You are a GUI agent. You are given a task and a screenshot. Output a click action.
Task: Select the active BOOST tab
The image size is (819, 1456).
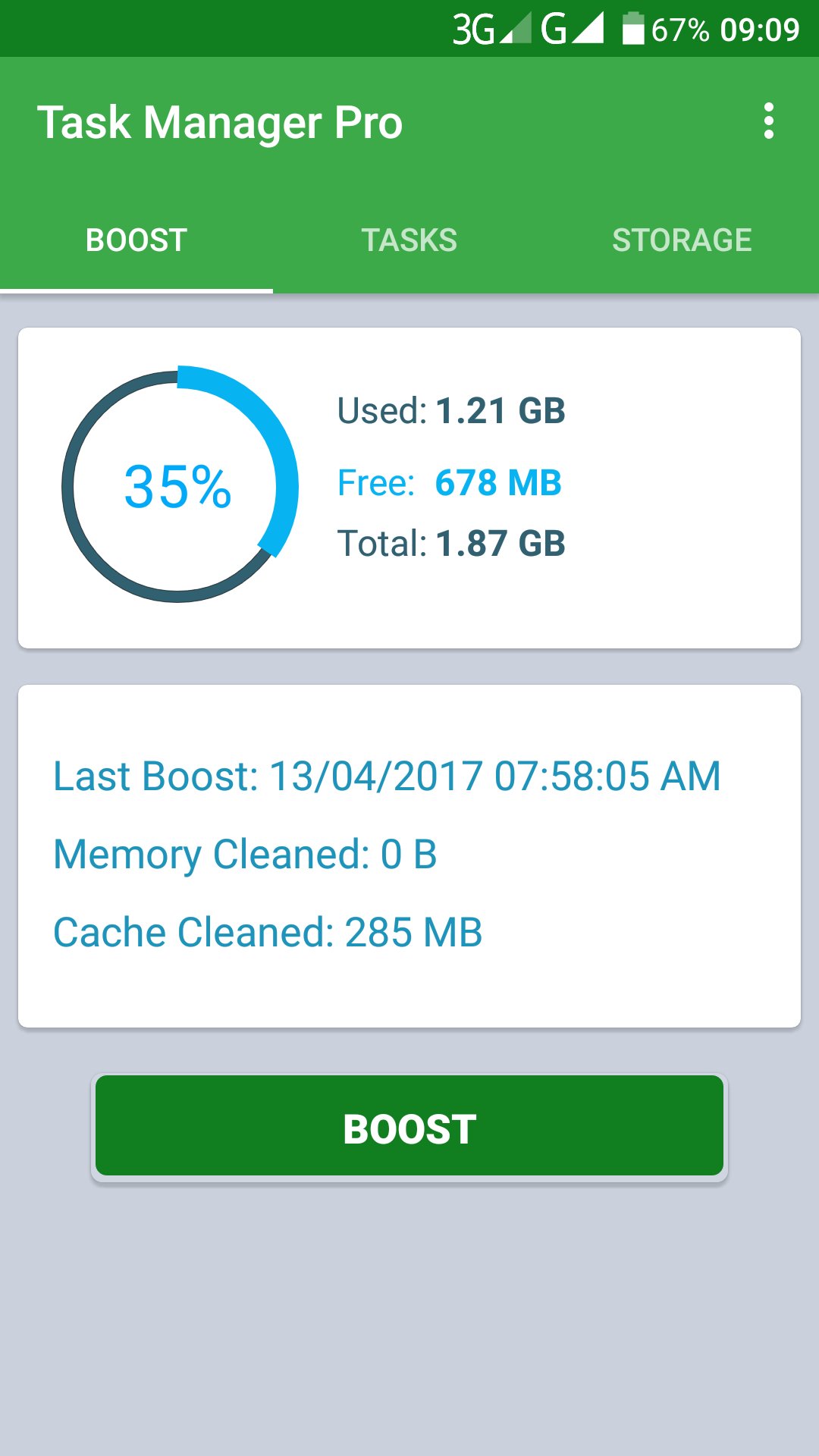135,239
